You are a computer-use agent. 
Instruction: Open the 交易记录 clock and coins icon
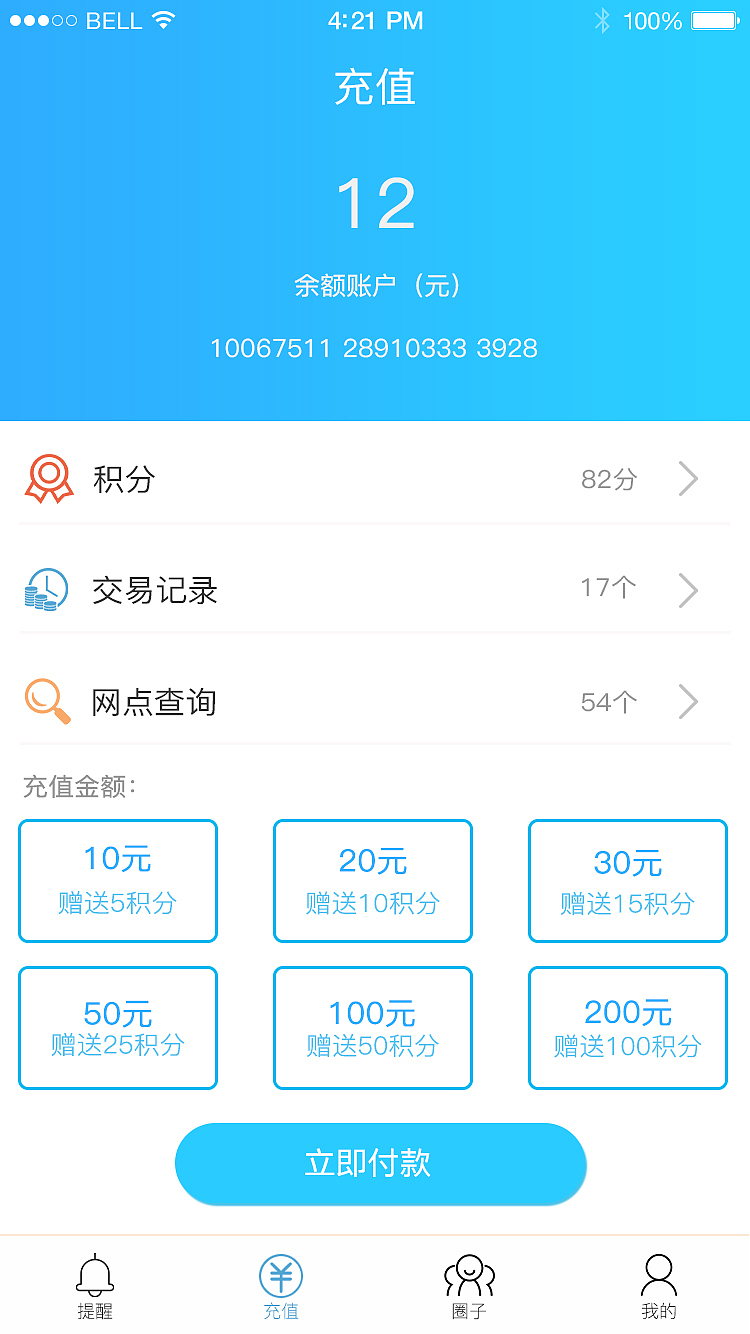(x=45, y=590)
